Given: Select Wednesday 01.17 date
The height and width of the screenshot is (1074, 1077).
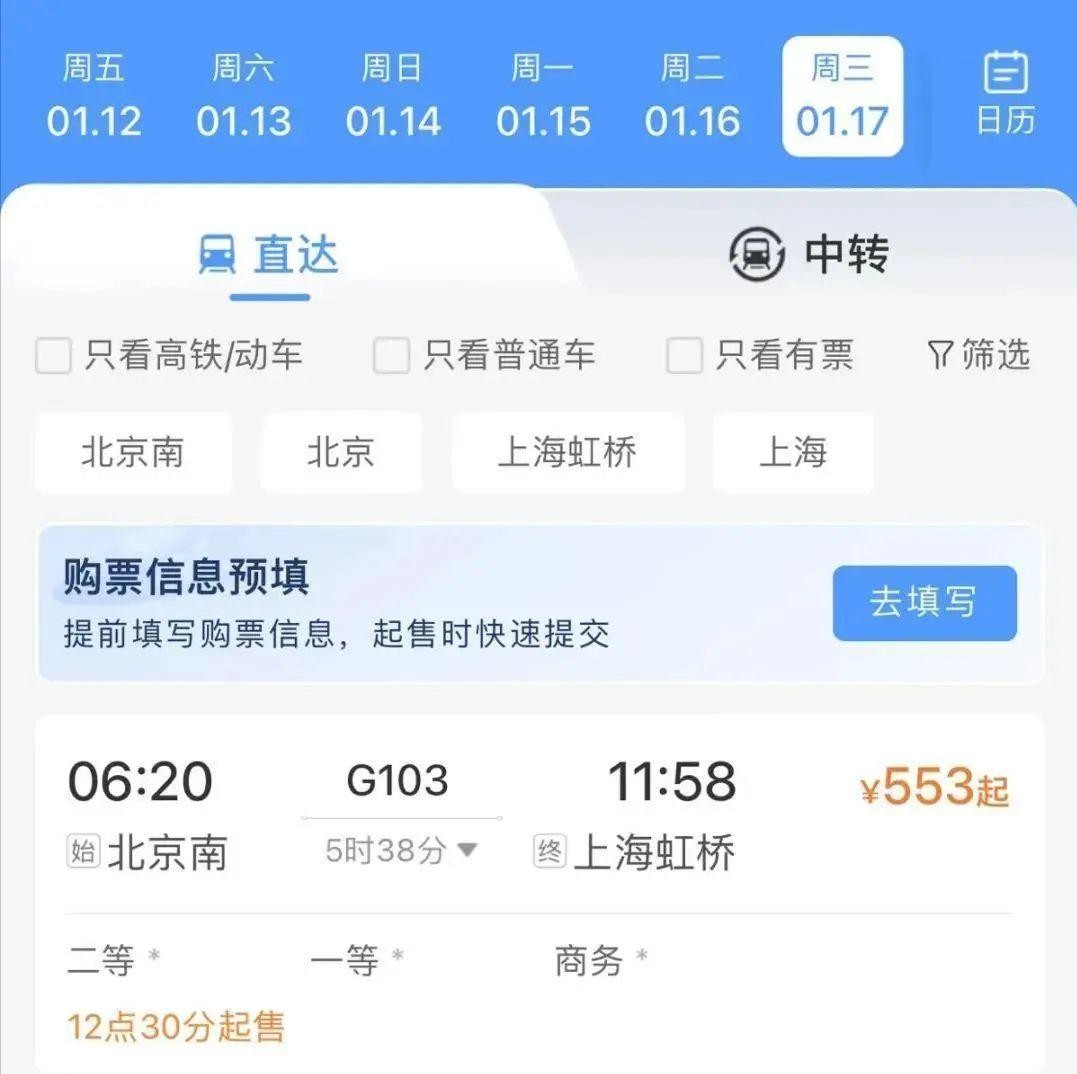Looking at the screenshot, I should click(842, 97).
